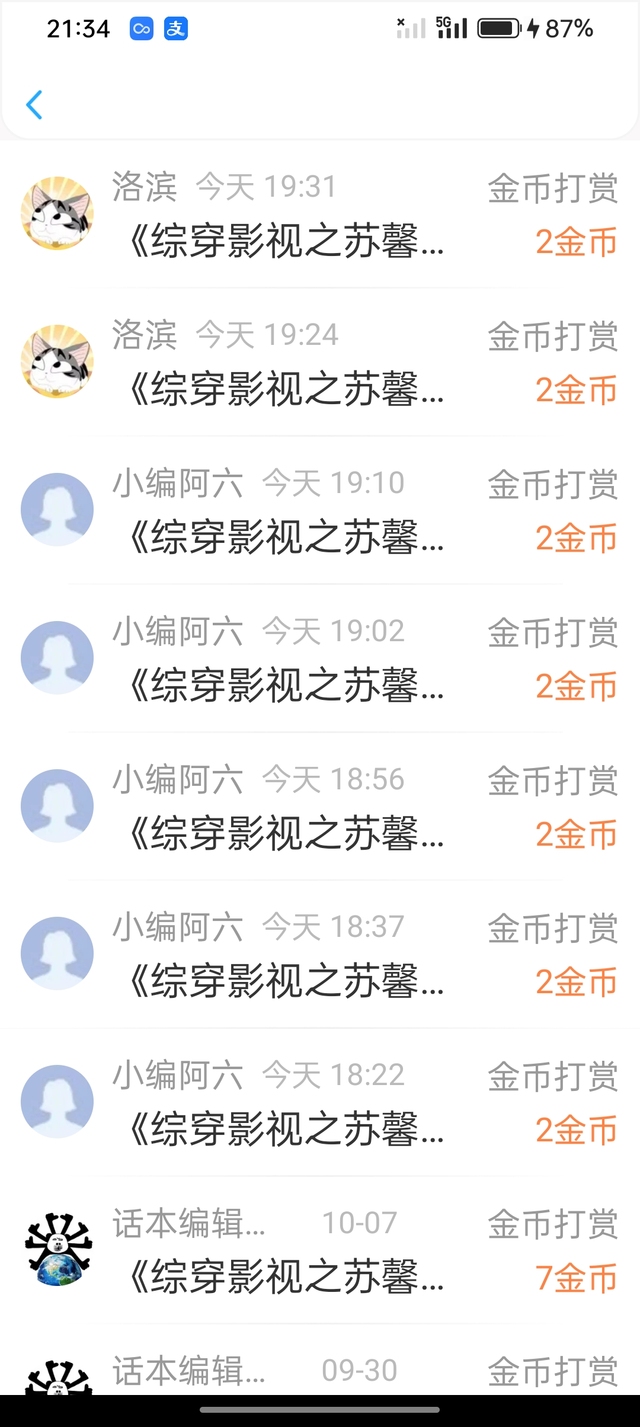Open 洛滨's reward entry from 今天 19:24

[x=320, y=362]
